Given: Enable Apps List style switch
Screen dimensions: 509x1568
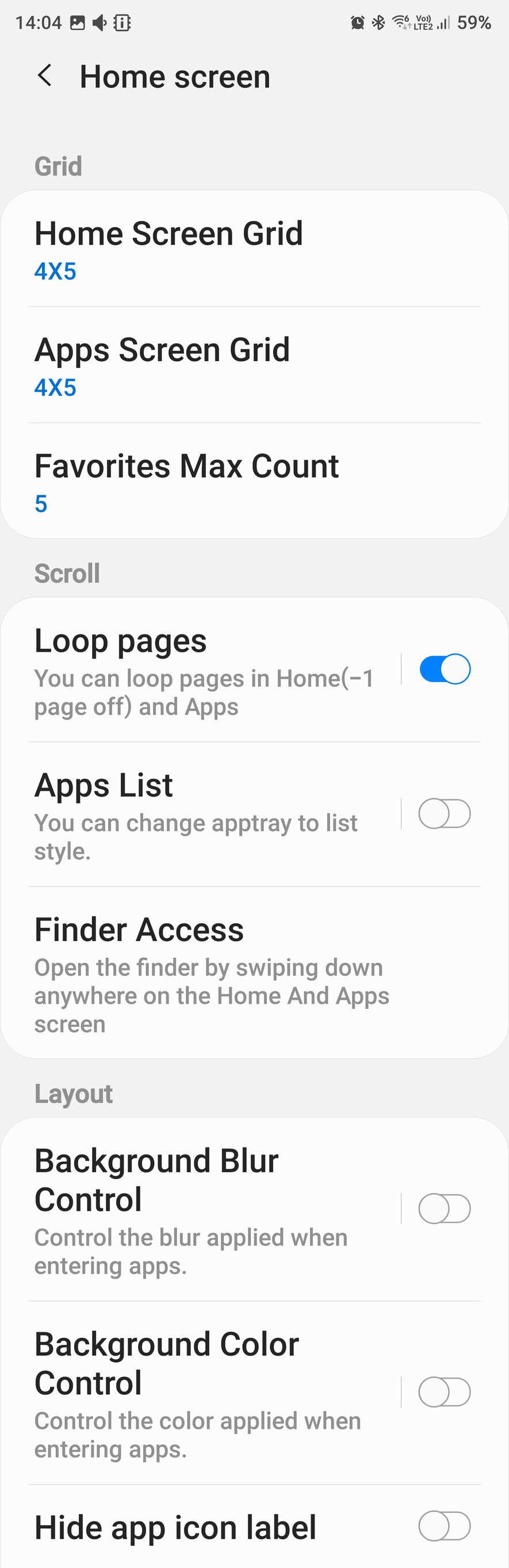Looking at the screenshot, I should click(445, 814).
